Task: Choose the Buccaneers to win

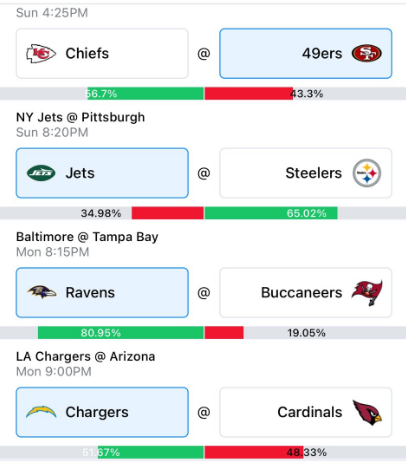Action: click(x=305, y=293)
